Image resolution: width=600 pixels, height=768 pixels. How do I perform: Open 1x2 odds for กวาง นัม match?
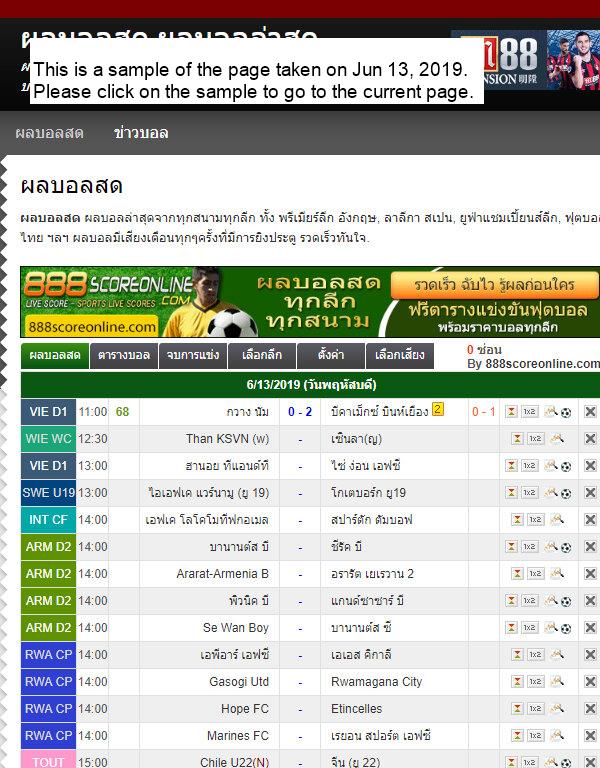click(530, 412)
